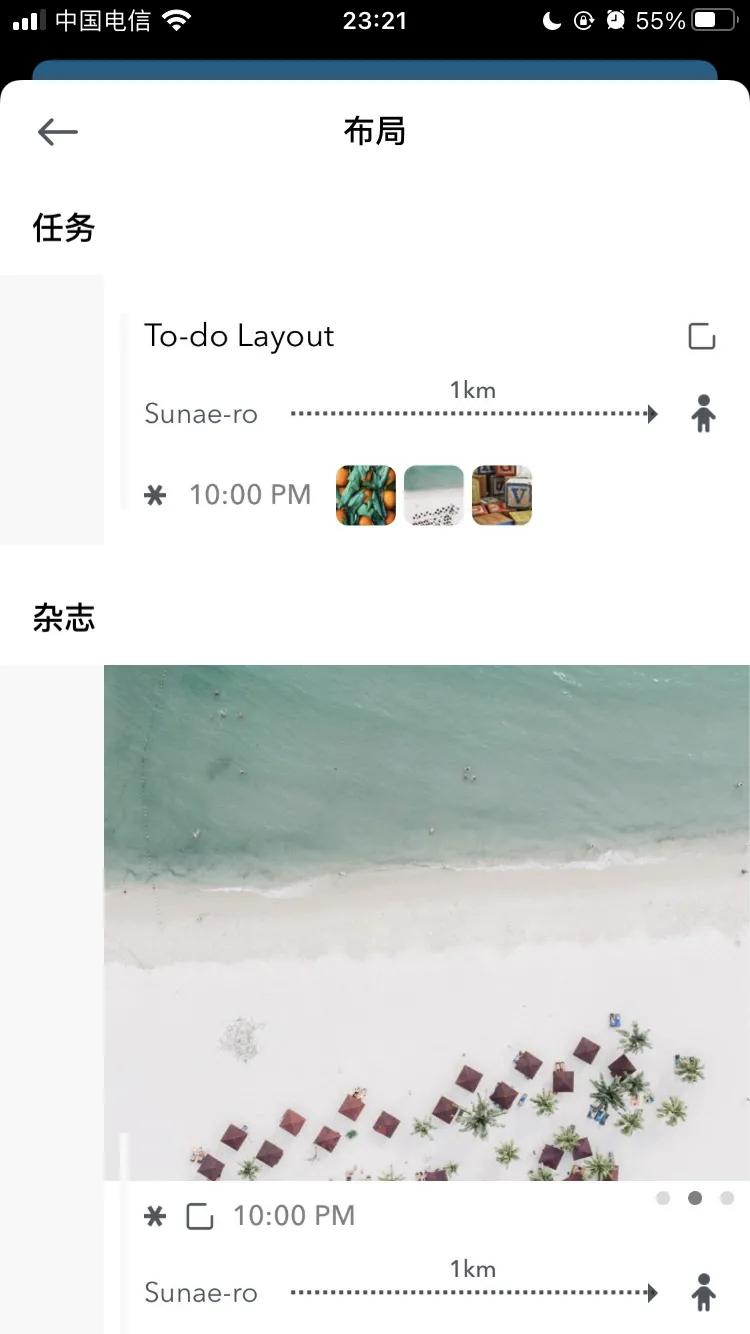The image size is (750, 1334).
Task: Click the To-do Layout title
Action: pyautogui.click(x=238, y=336)
